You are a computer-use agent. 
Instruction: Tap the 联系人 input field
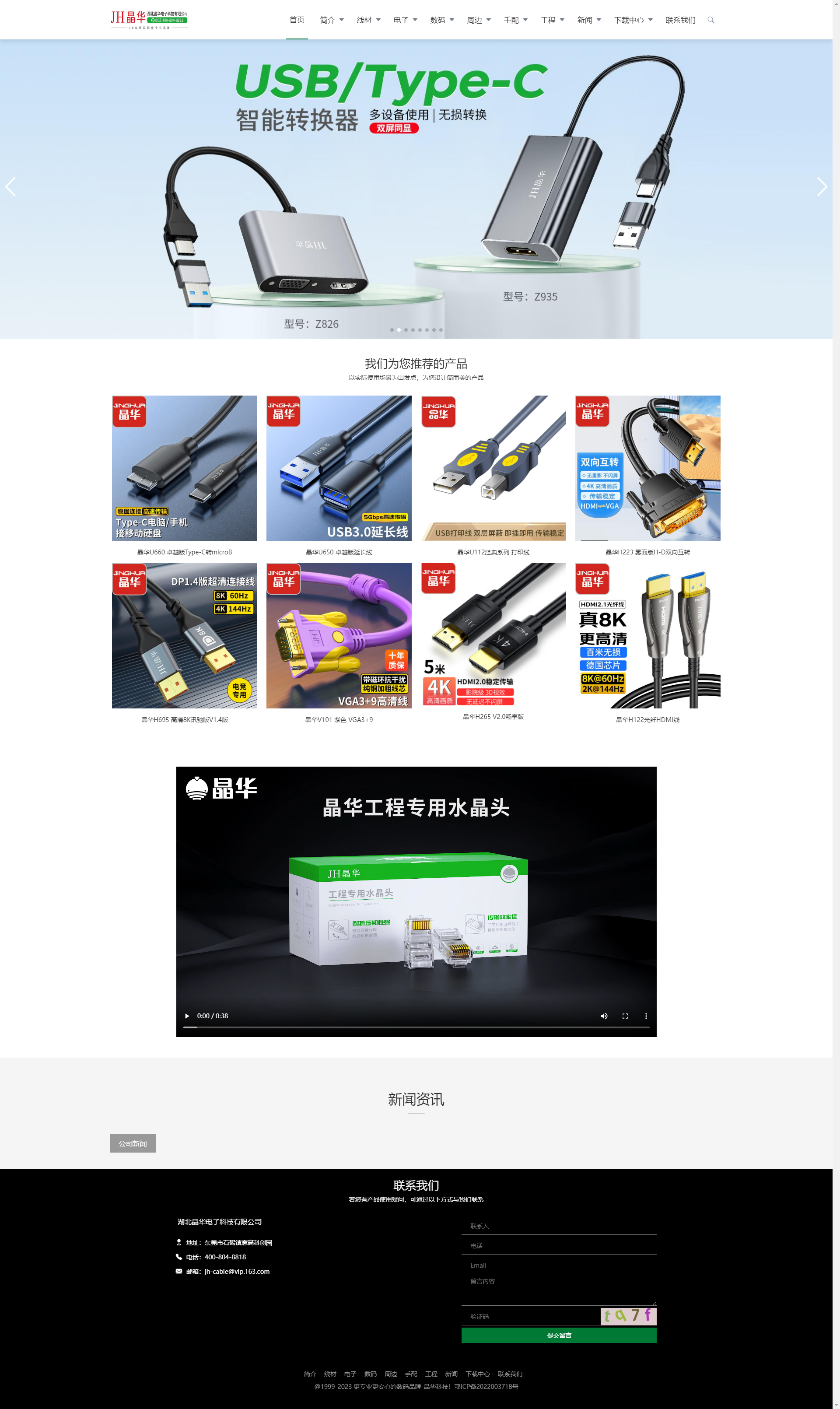pos(559,1226)
